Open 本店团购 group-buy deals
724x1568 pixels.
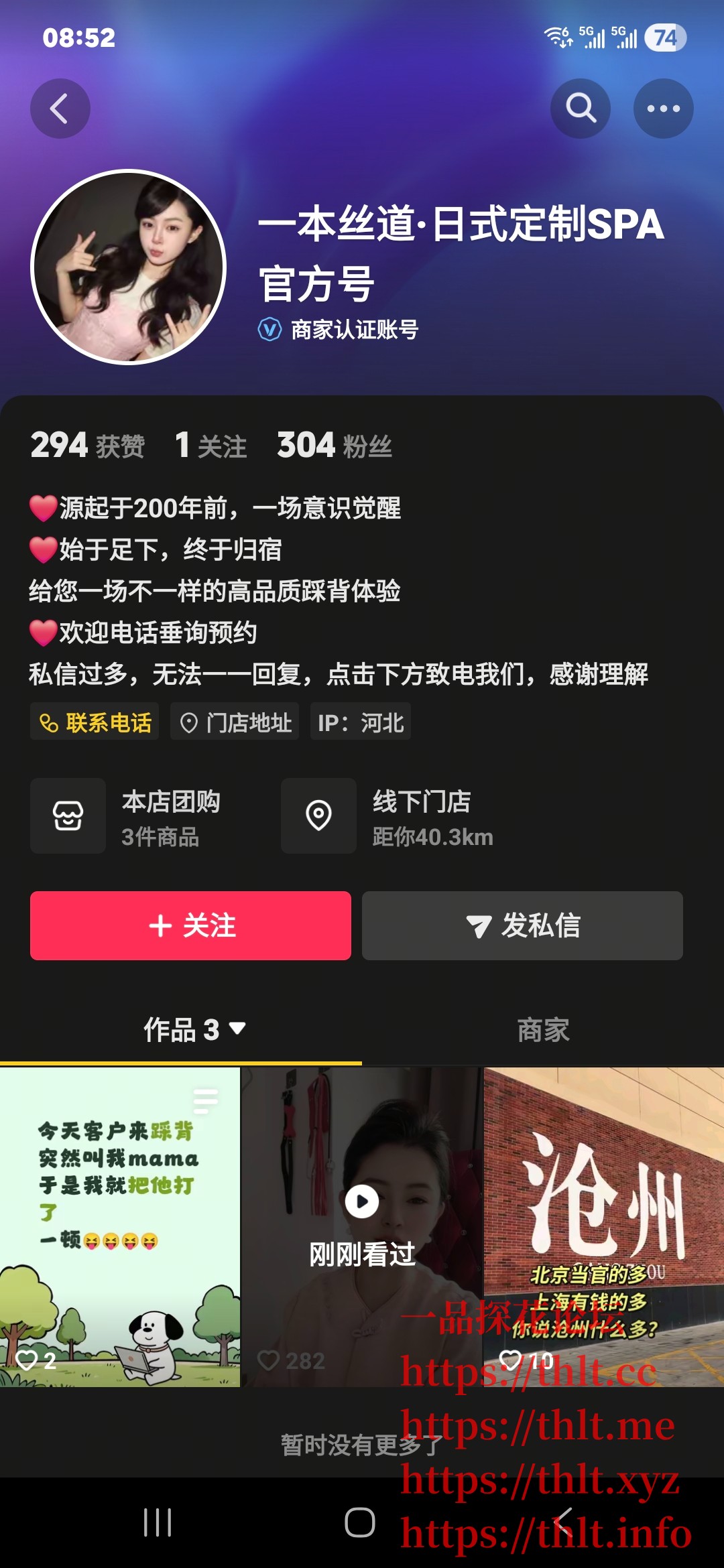pos(134,815)
